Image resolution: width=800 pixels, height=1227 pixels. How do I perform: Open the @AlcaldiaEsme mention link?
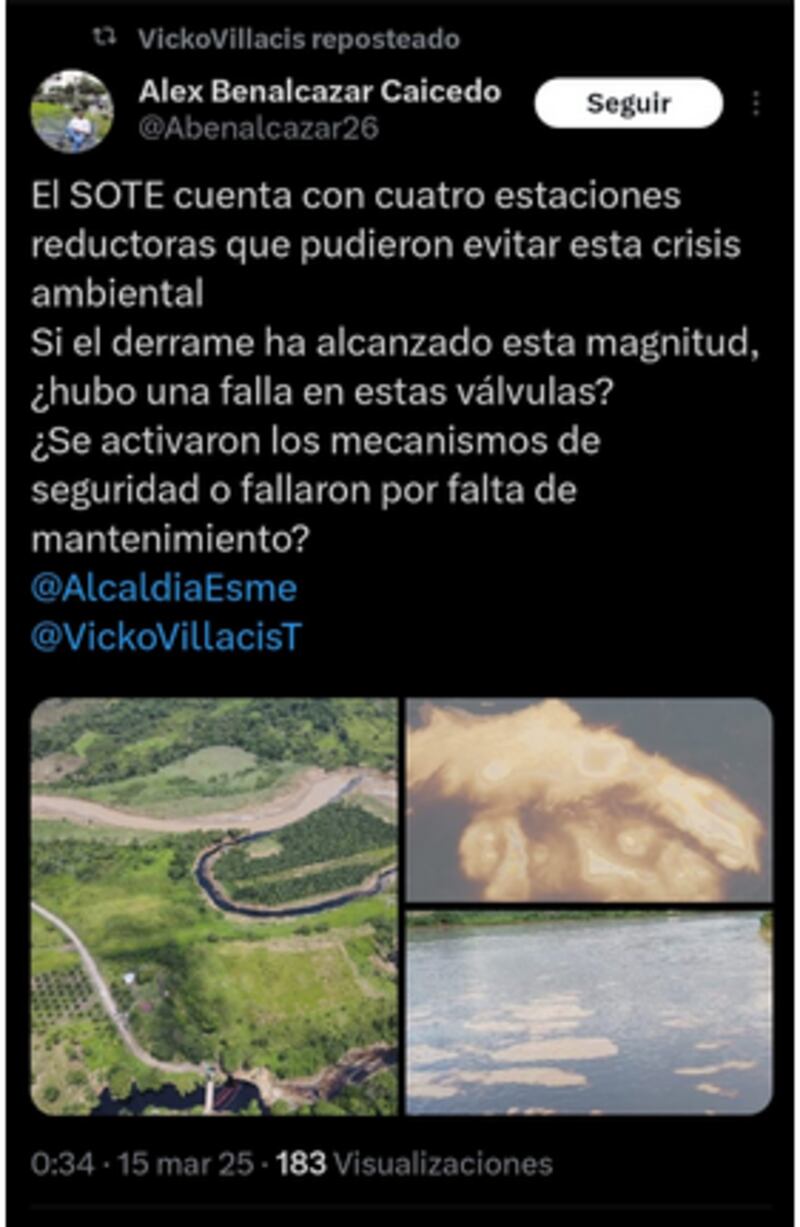coord(164,587)
